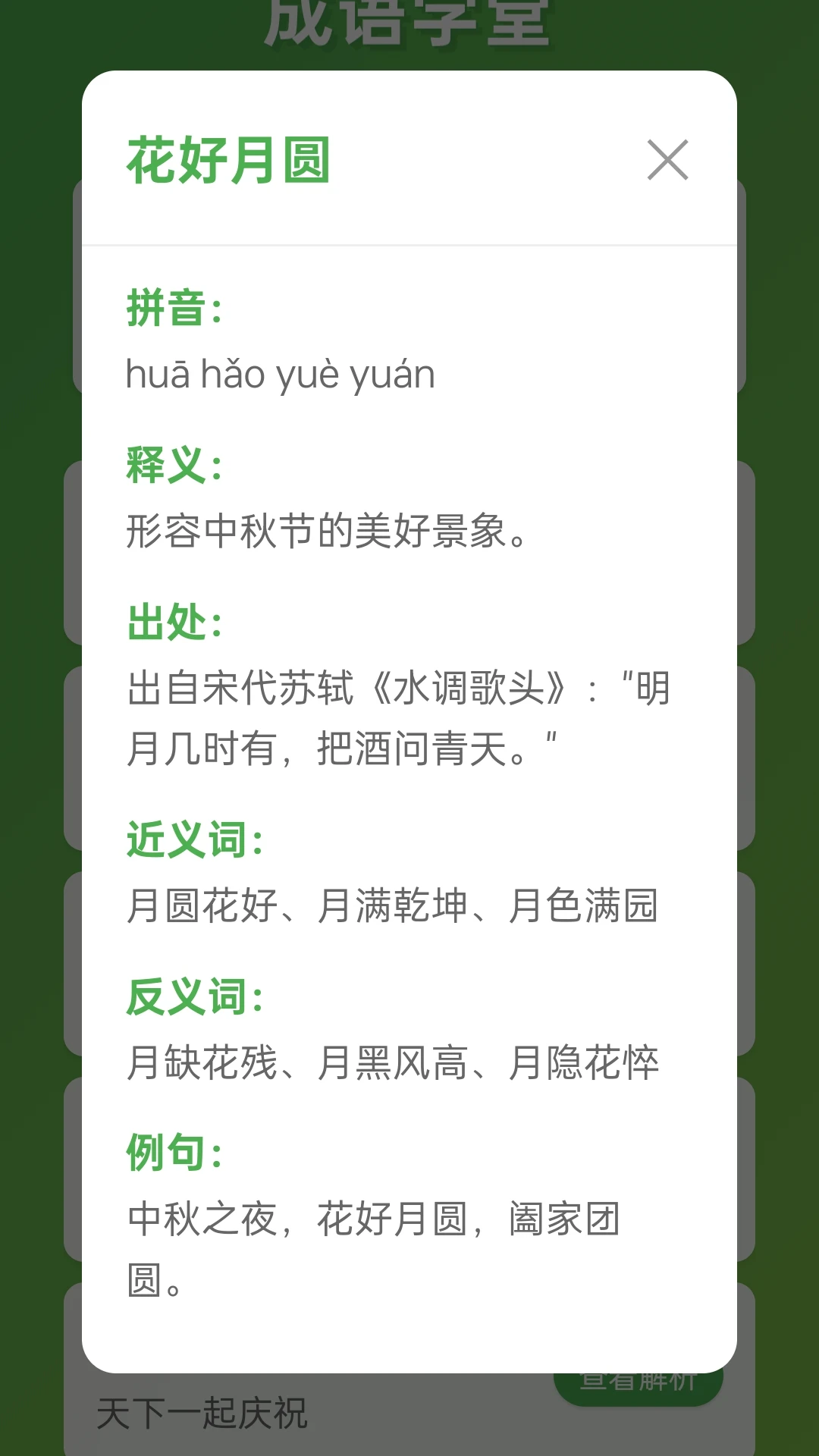Close the 花好月圆 idiom dialog
Screen dimensions: 819x1456
point(668,162)
